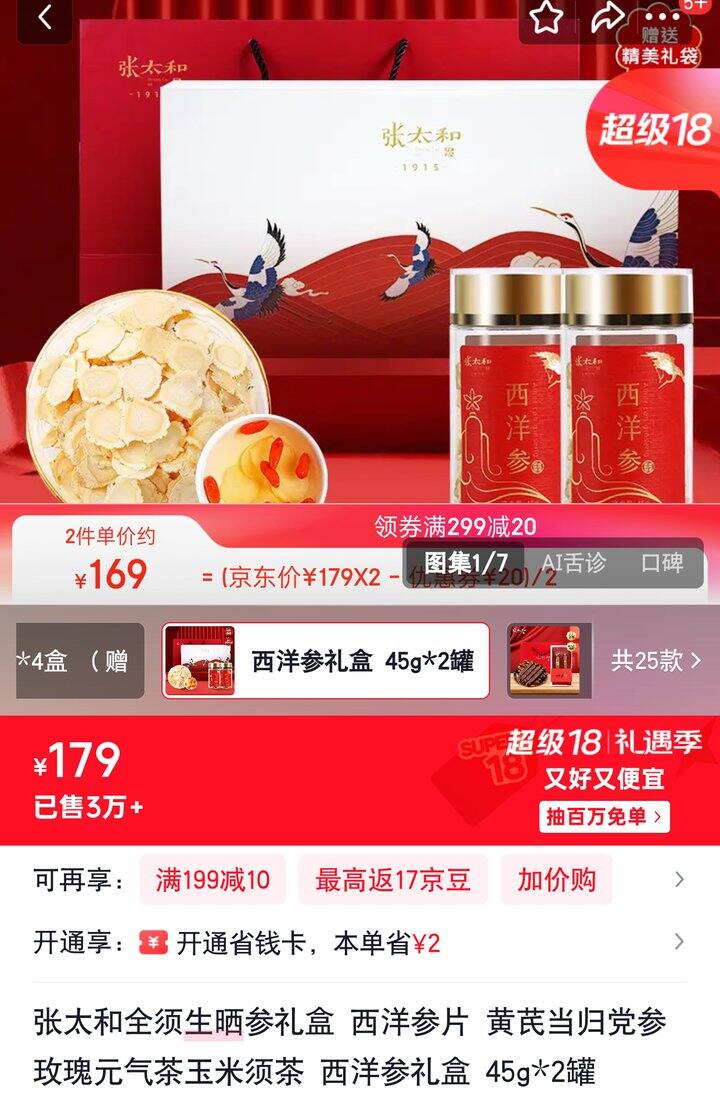Screen dimensions: 720x1105
Task: Choose the *4盒 variant option
Action: point(79,661)
